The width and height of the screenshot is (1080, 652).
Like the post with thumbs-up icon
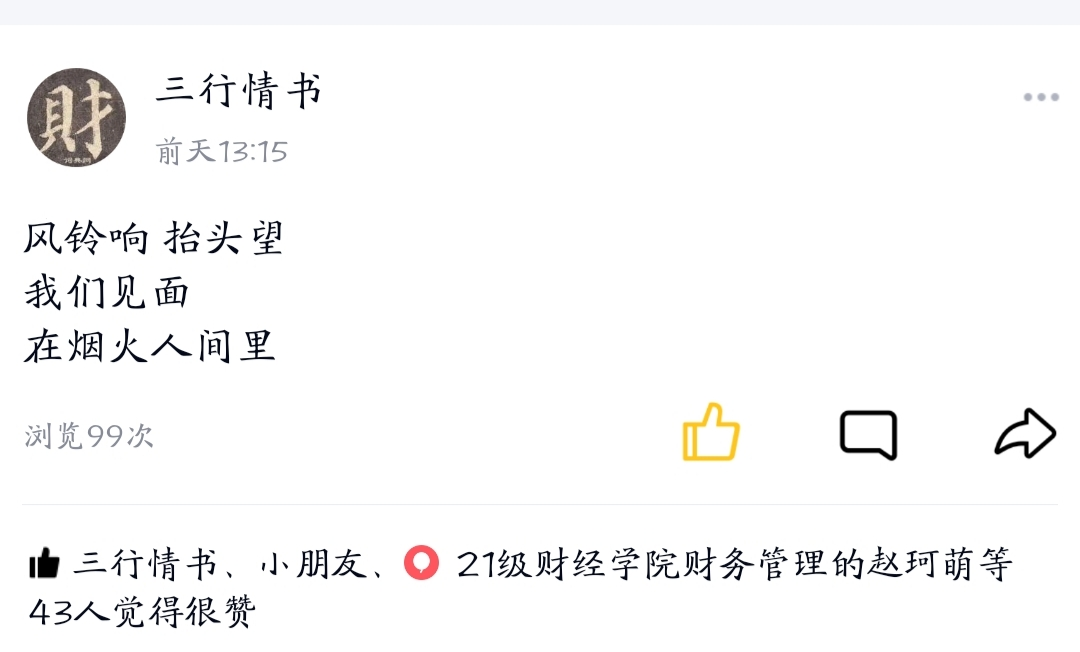(711, 433)
